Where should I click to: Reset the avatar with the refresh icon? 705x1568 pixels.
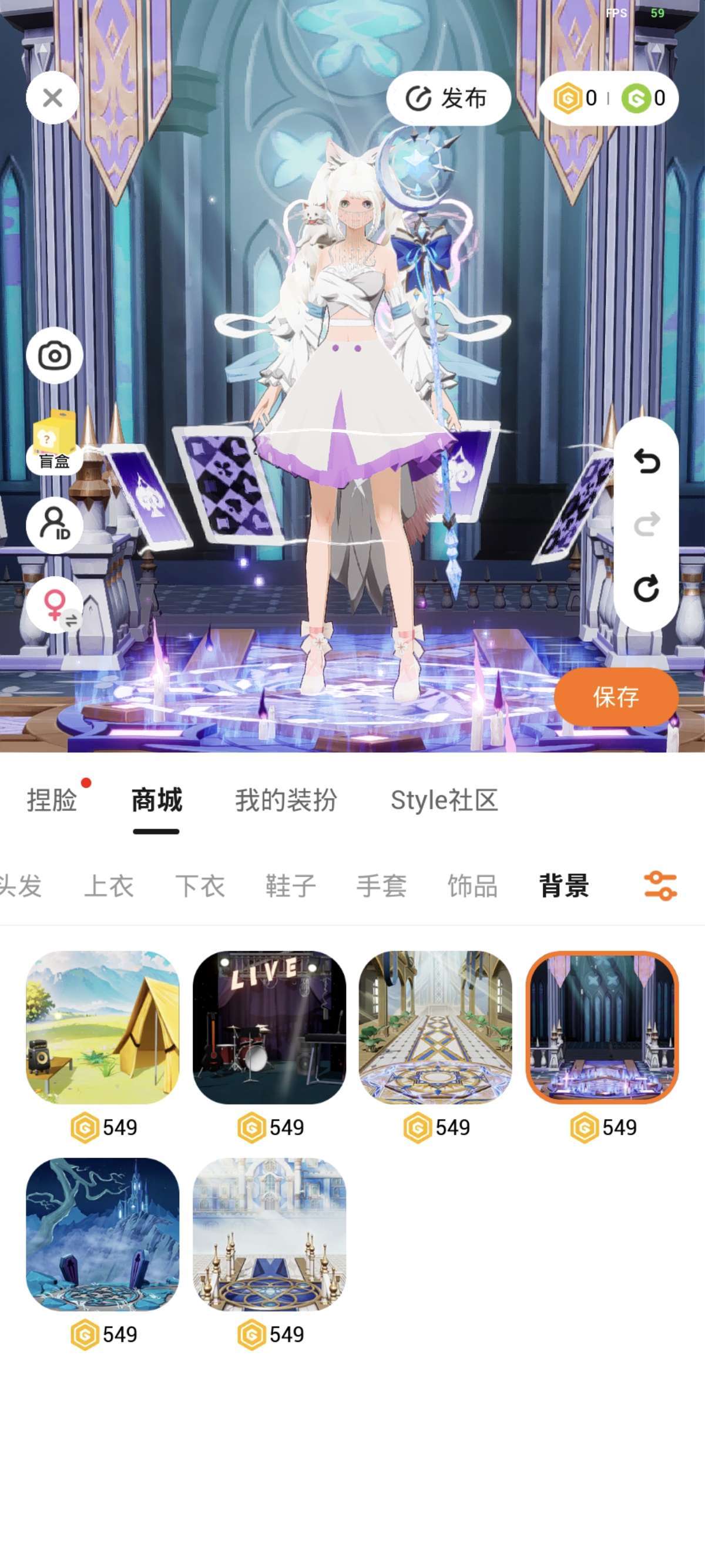(646, 588)
